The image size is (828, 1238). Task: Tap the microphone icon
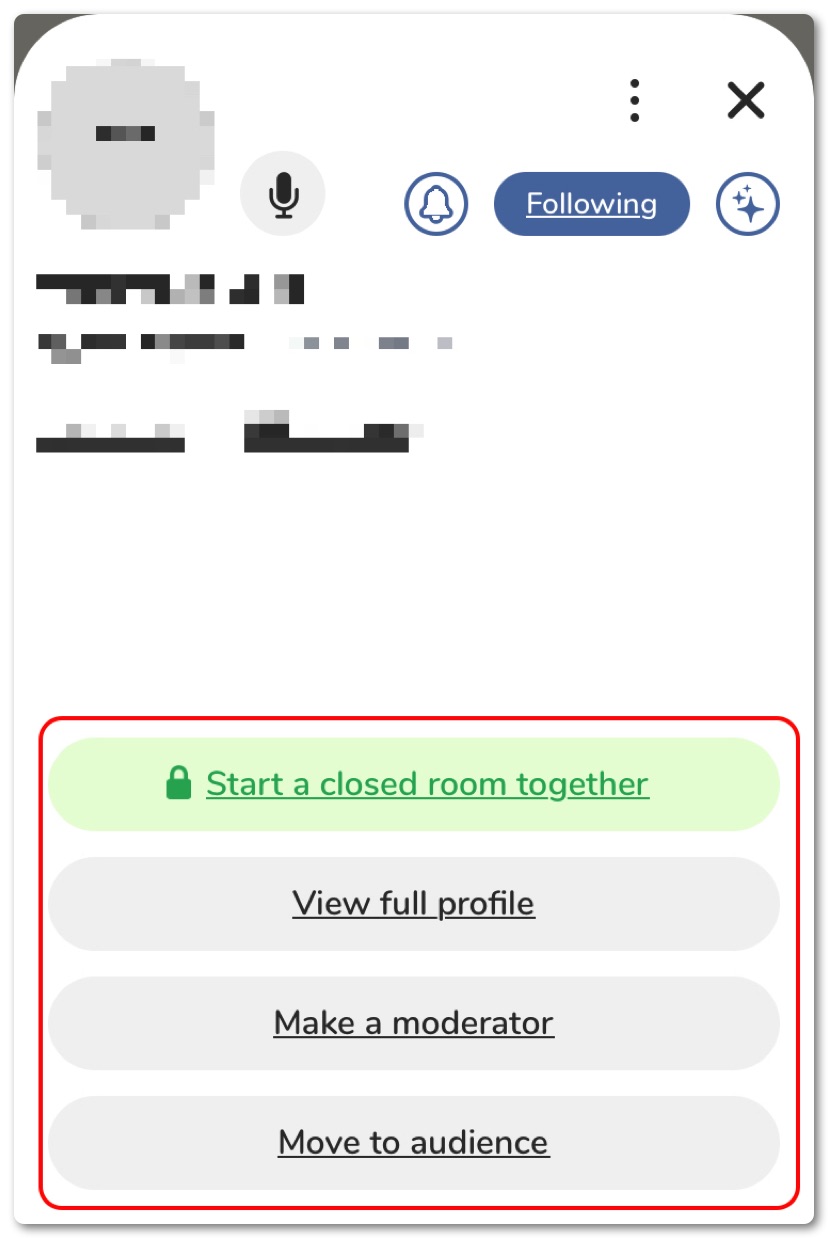point(283,194)
